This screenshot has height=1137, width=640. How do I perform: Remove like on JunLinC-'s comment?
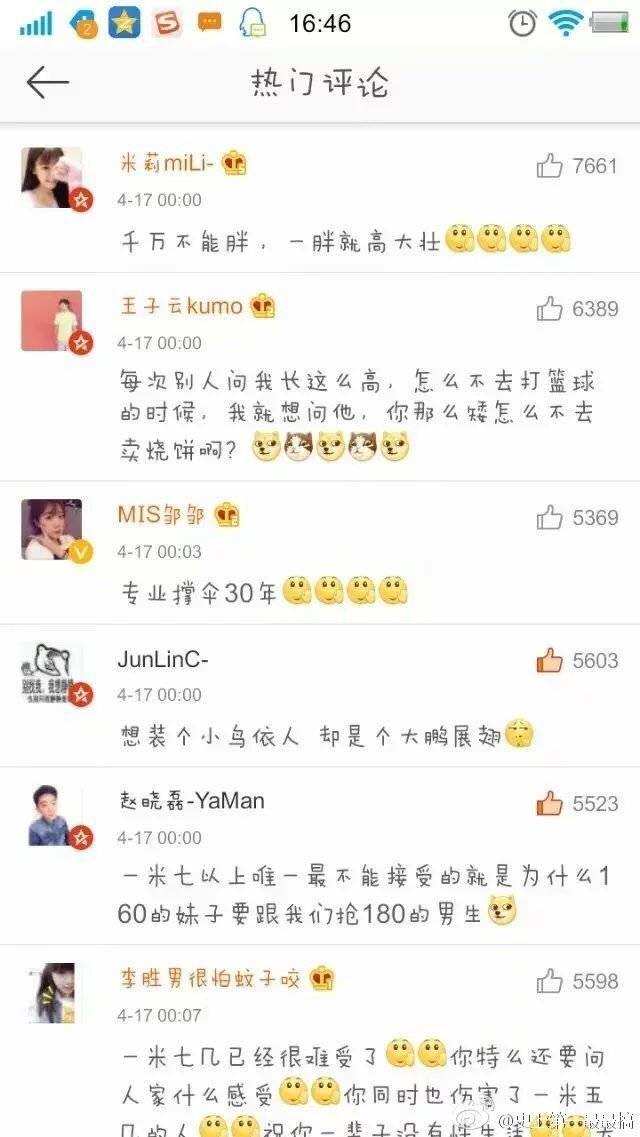pos(550,660)
